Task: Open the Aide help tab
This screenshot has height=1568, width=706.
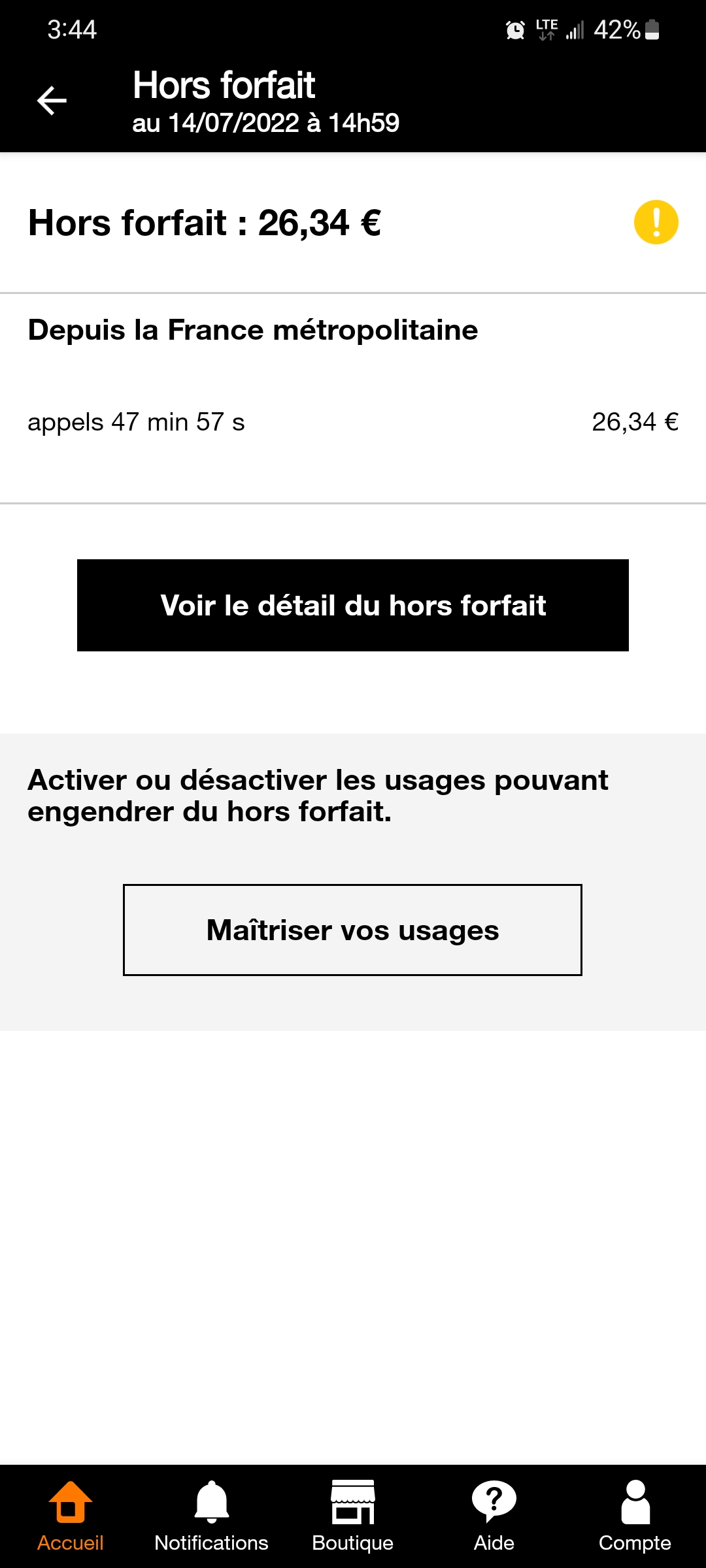Action: click(x=494, y=1516)
